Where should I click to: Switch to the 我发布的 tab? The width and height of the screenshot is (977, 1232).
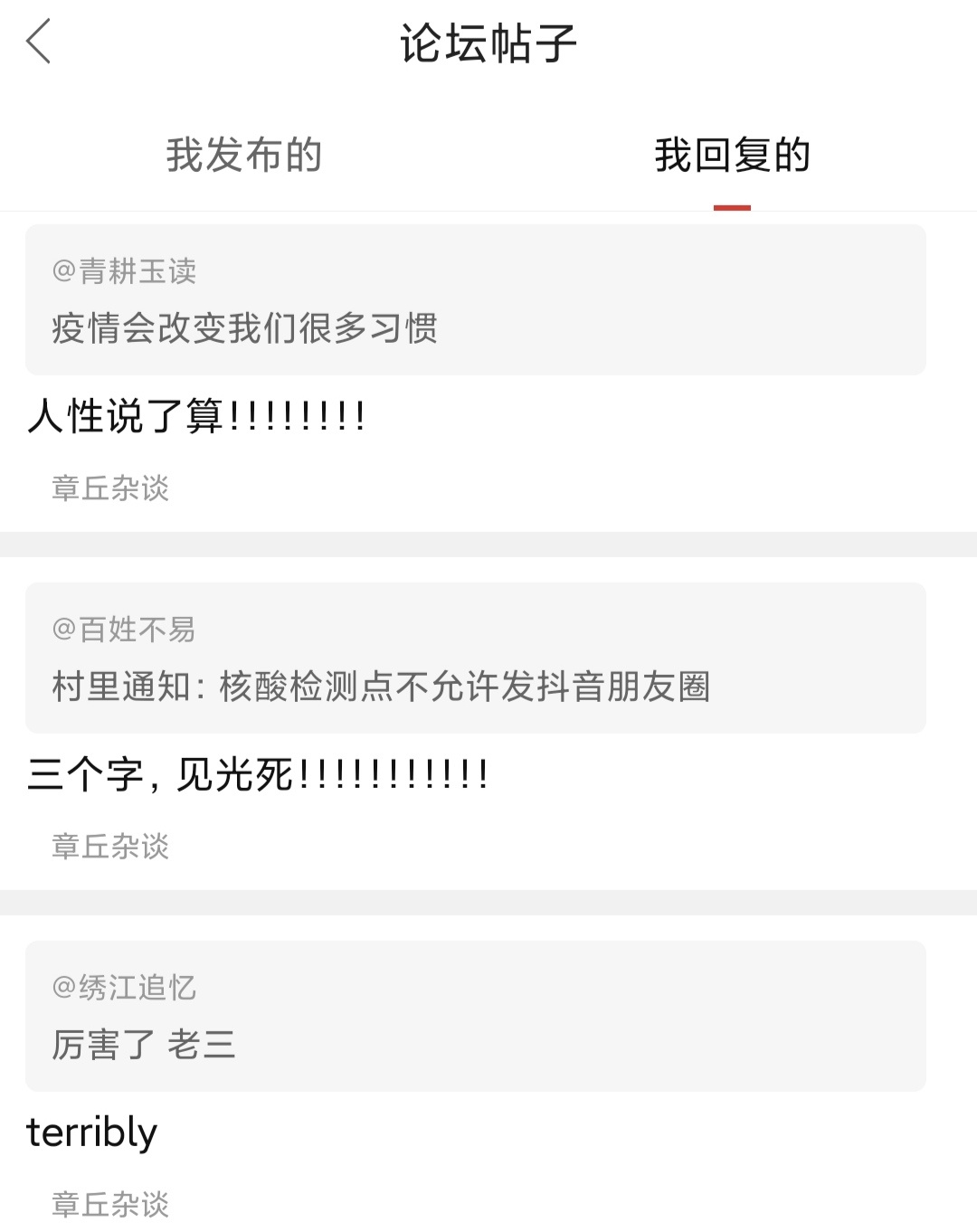coord(244,155)
